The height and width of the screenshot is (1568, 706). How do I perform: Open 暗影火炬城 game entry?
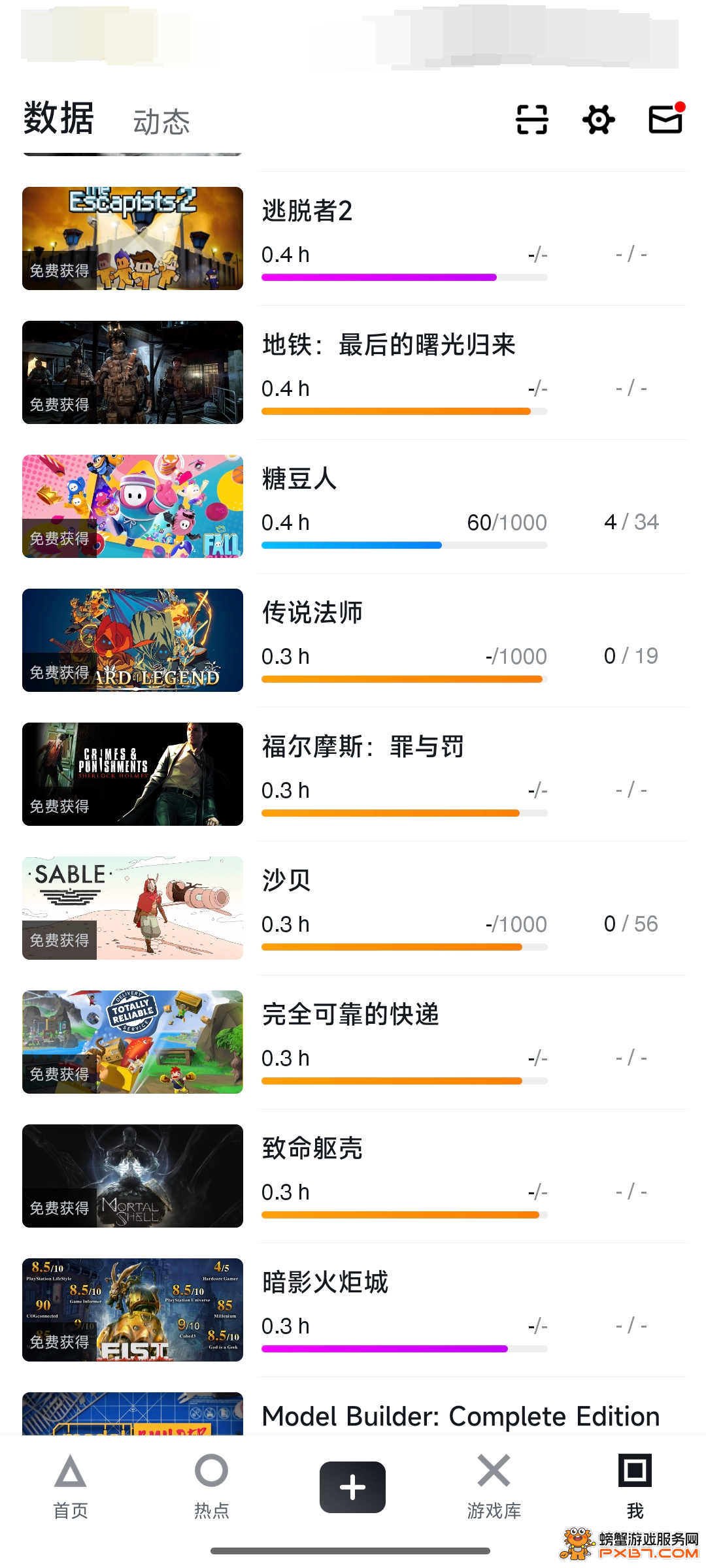click(x=355, y=1310)
